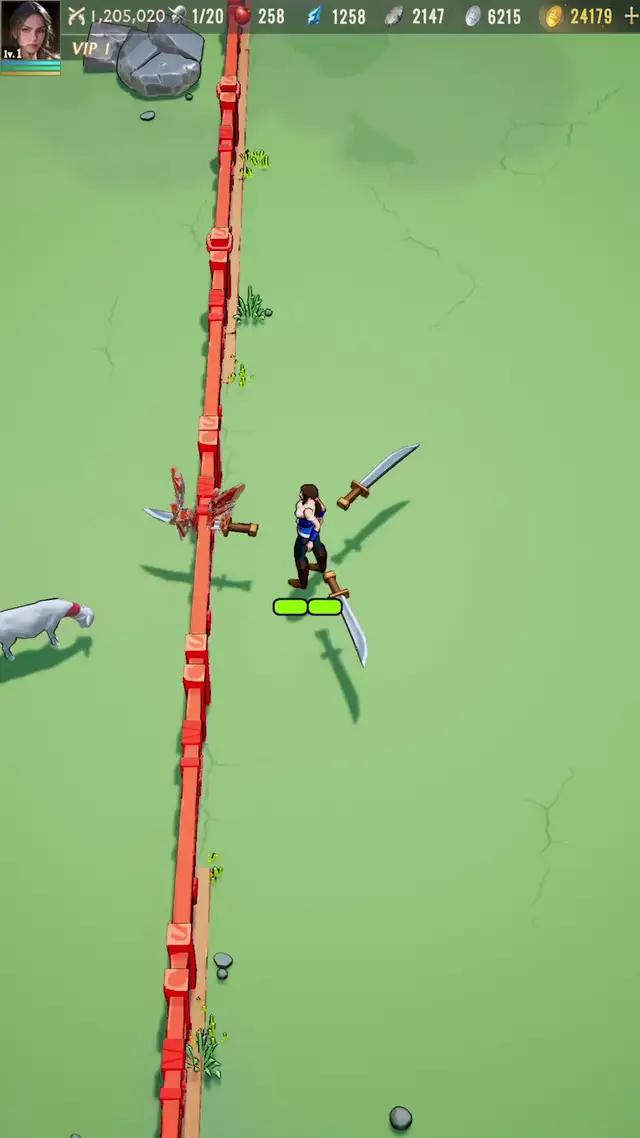Open the player avatar profile
Image resolution: width=640 pixels, height=1138 pixels.
click(30, 30)
